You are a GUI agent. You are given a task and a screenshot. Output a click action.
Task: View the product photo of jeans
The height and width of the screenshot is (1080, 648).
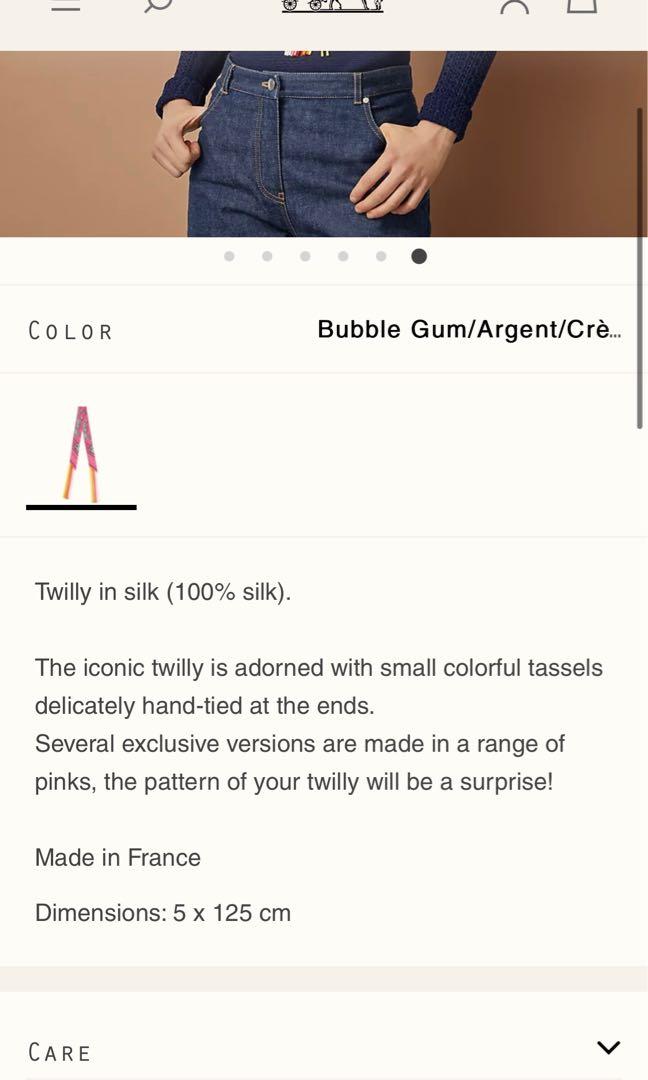[320, 143]
